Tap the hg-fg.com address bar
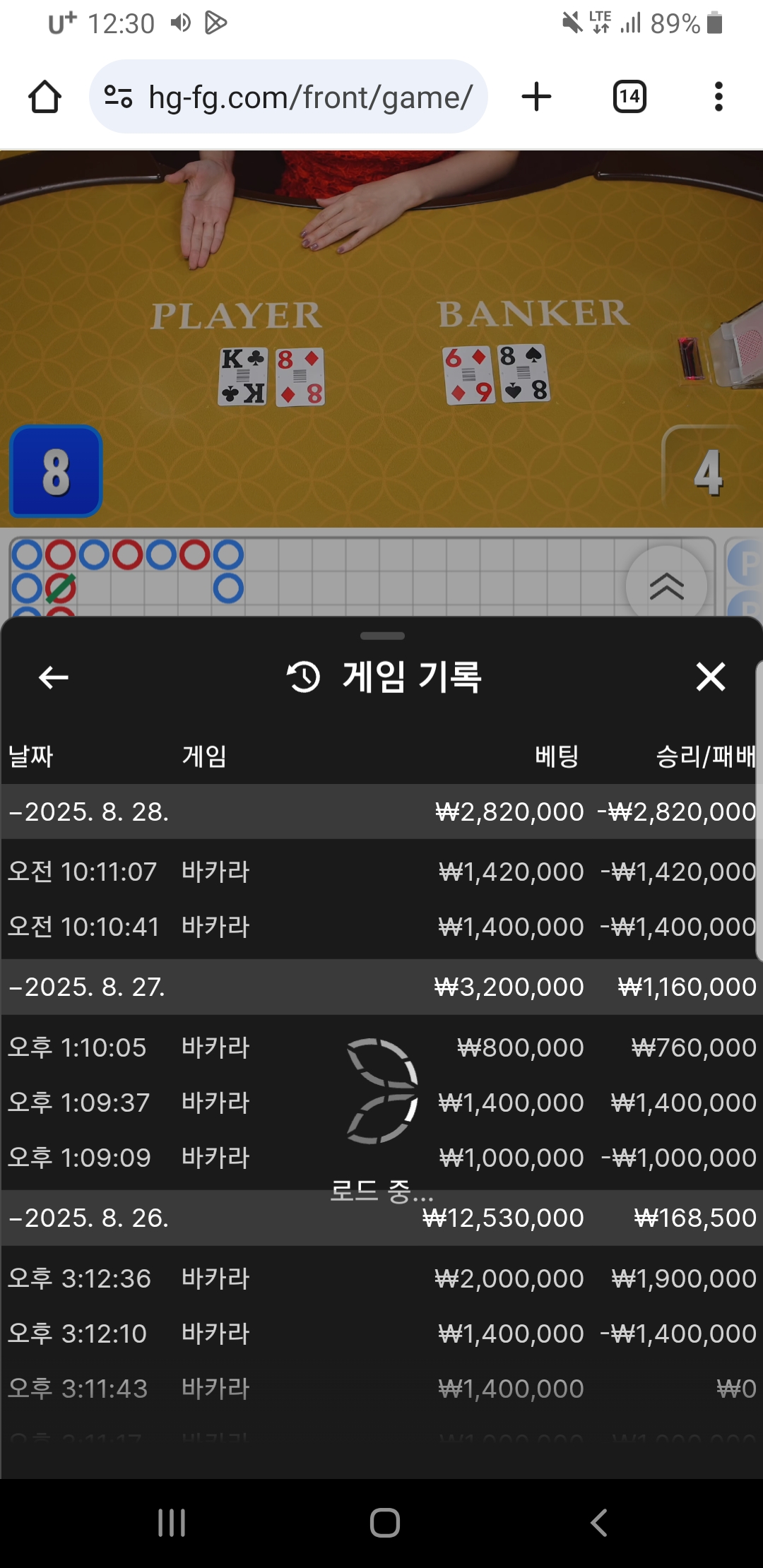The image size is (763, 1568). (289, 97)
